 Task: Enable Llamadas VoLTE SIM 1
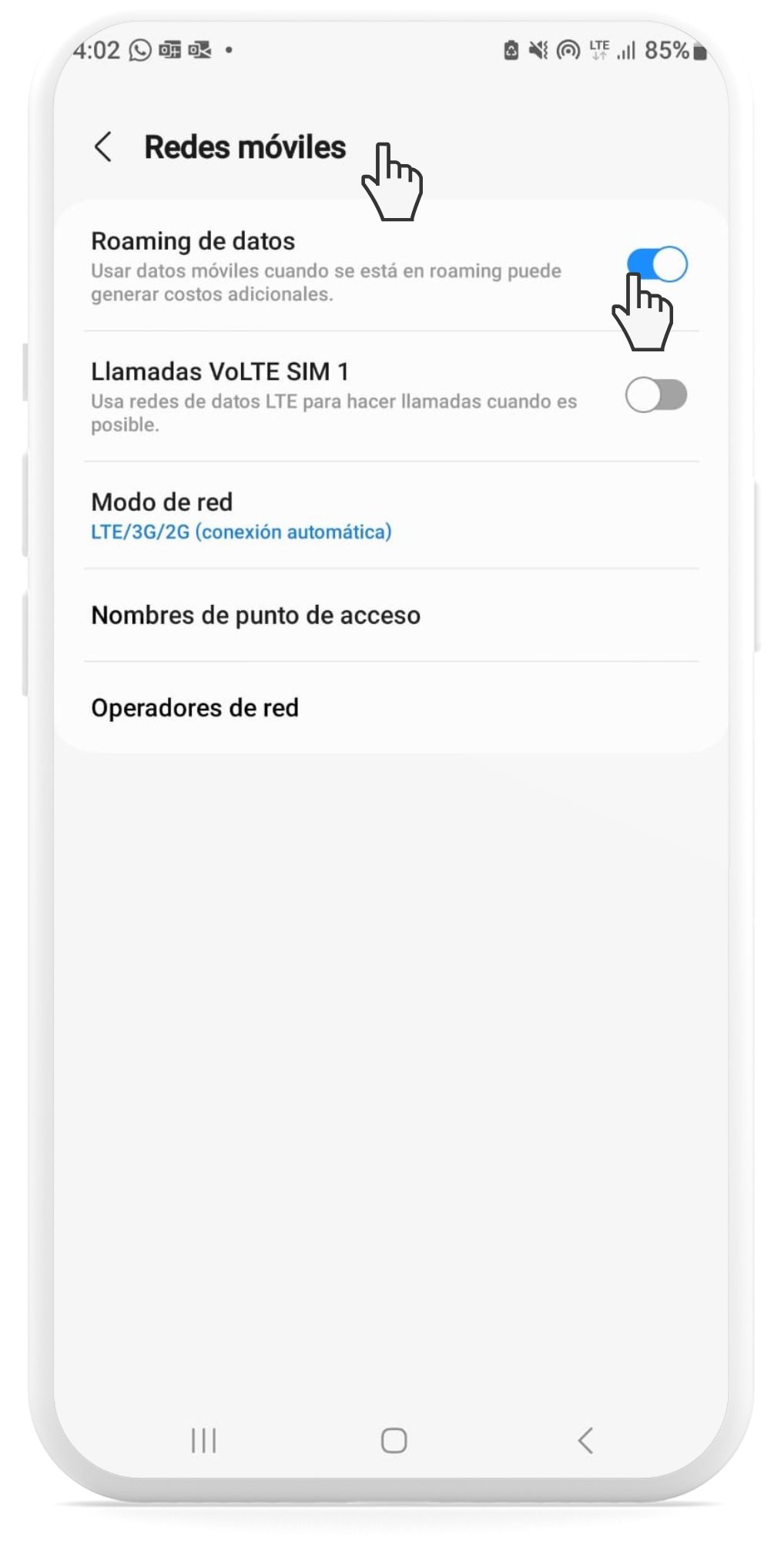tap(656, 395)
